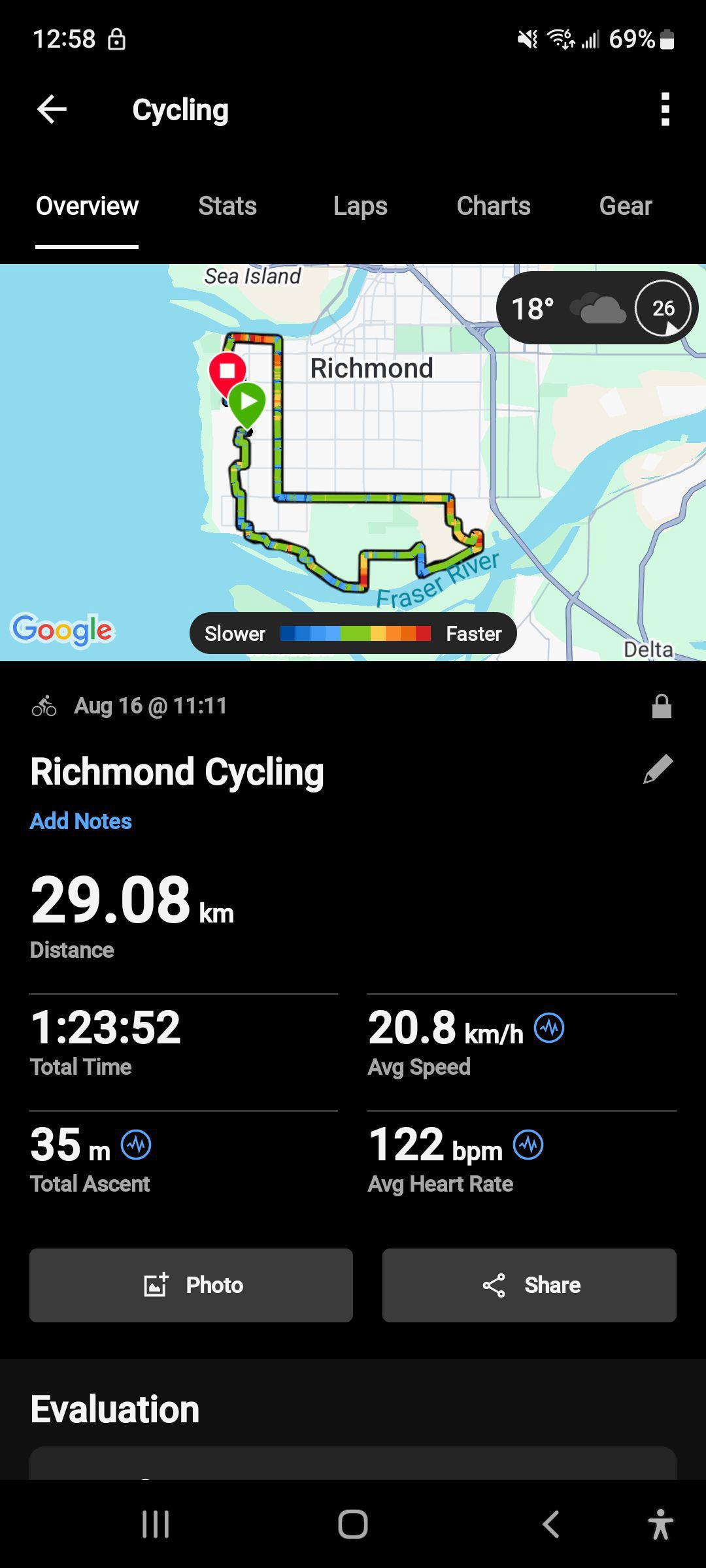Open recent apps from navigation bar
This screenshot has width=706, height=1568.
click(x=156, y=1524)
